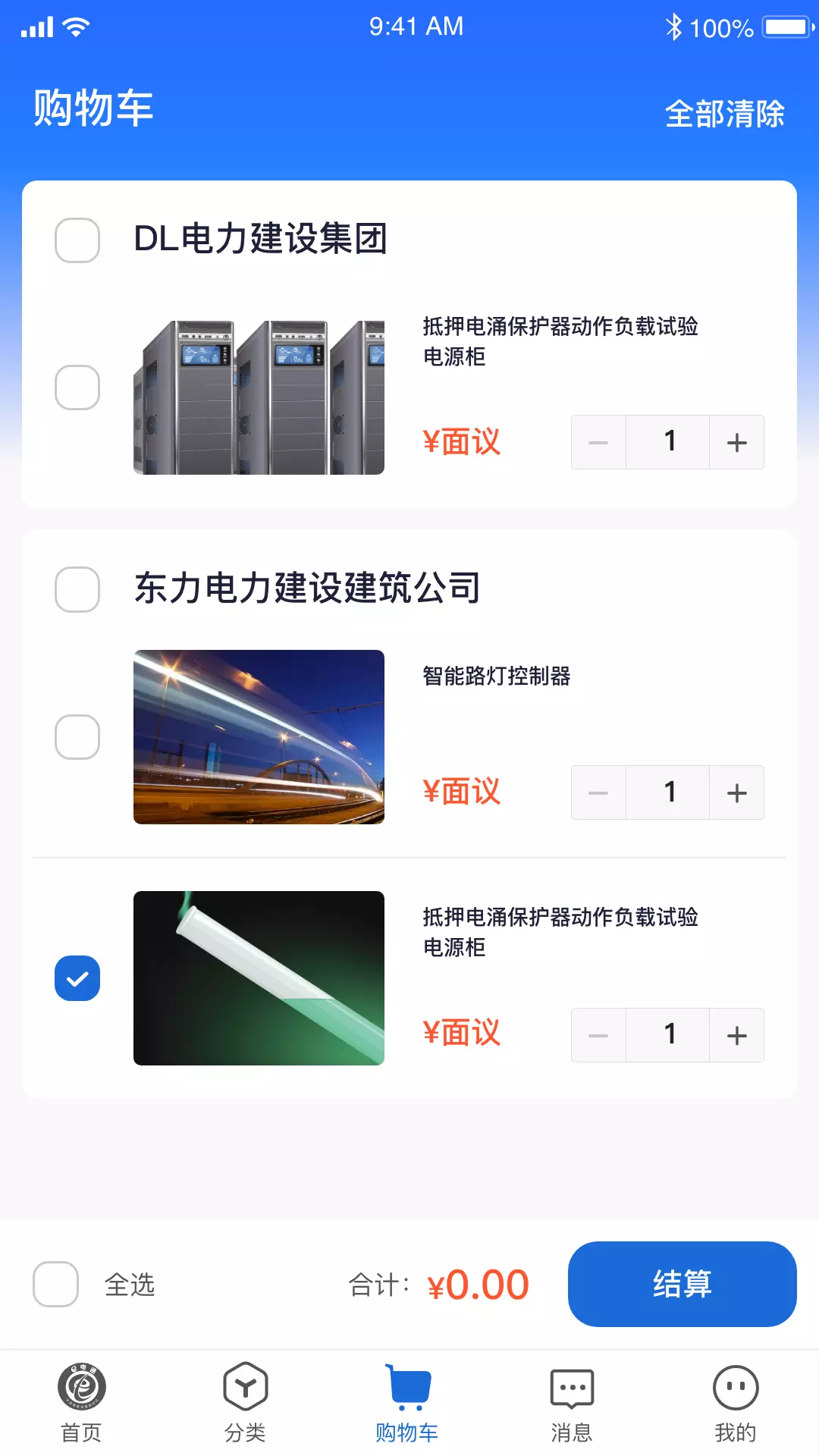Screen dimensions: 819x1456
Task: Increase quantity of the green tube item
Action: click(736, 1035)
